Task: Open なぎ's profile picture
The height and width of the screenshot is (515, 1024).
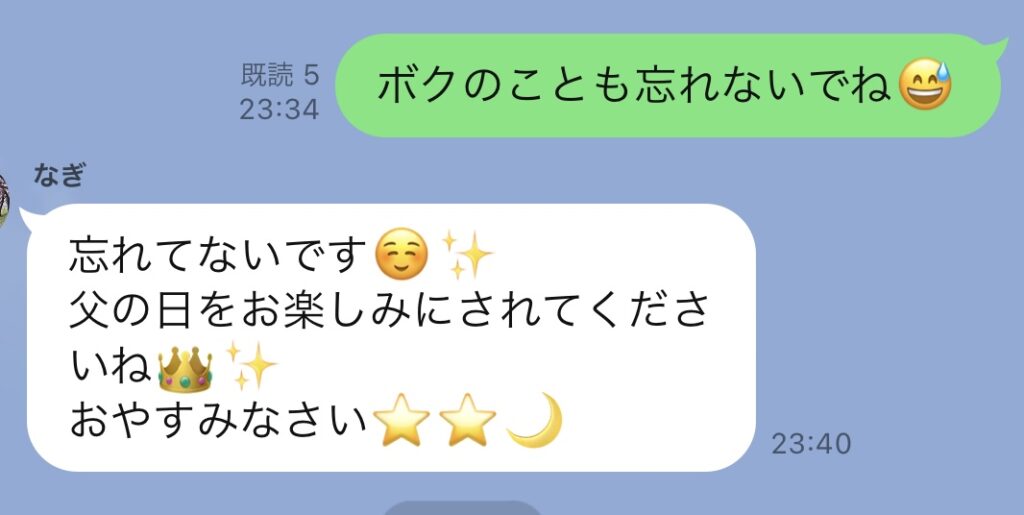Action: [4, 200]
